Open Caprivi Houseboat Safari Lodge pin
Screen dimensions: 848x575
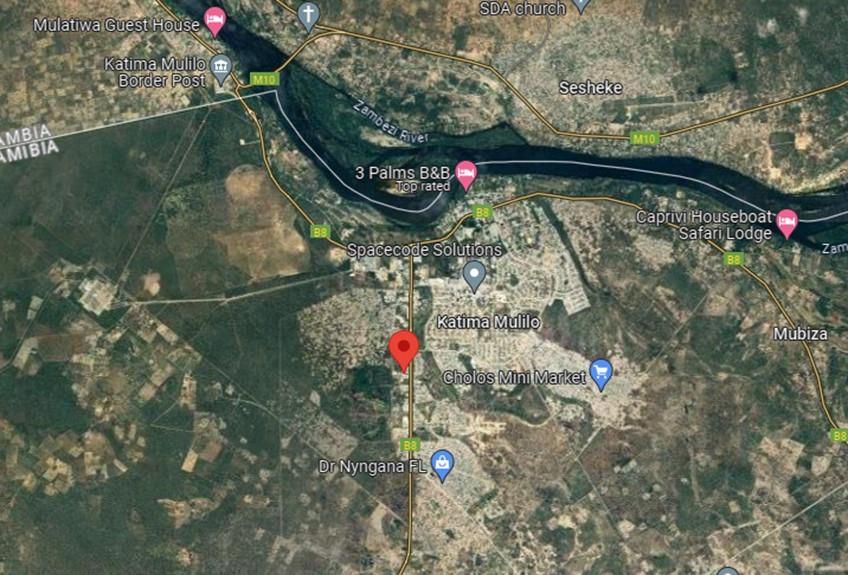click(x=787, y=222)
